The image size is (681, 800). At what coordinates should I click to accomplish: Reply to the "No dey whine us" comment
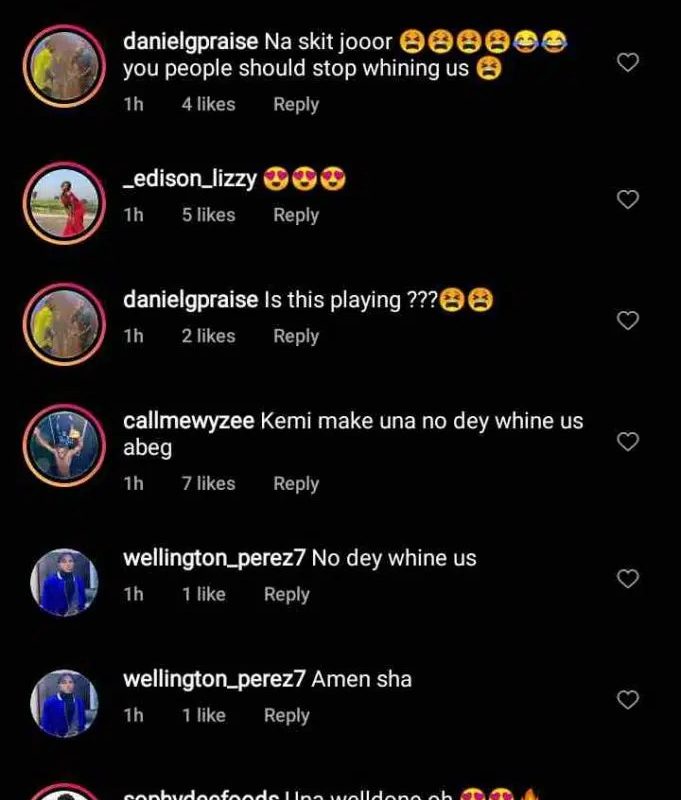pyautogui.click(x=286, y=594)
